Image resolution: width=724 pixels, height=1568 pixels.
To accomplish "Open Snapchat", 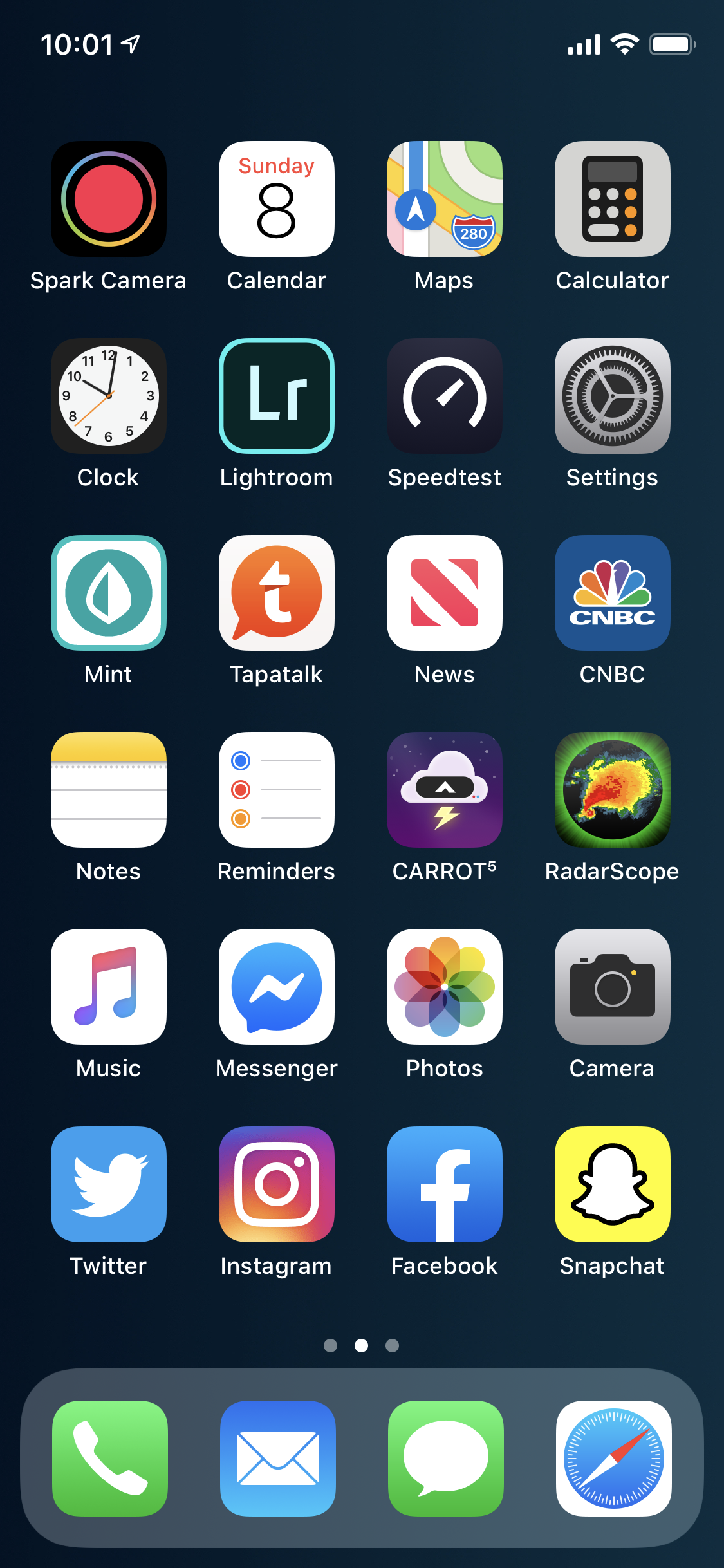I will [613, 1184].
